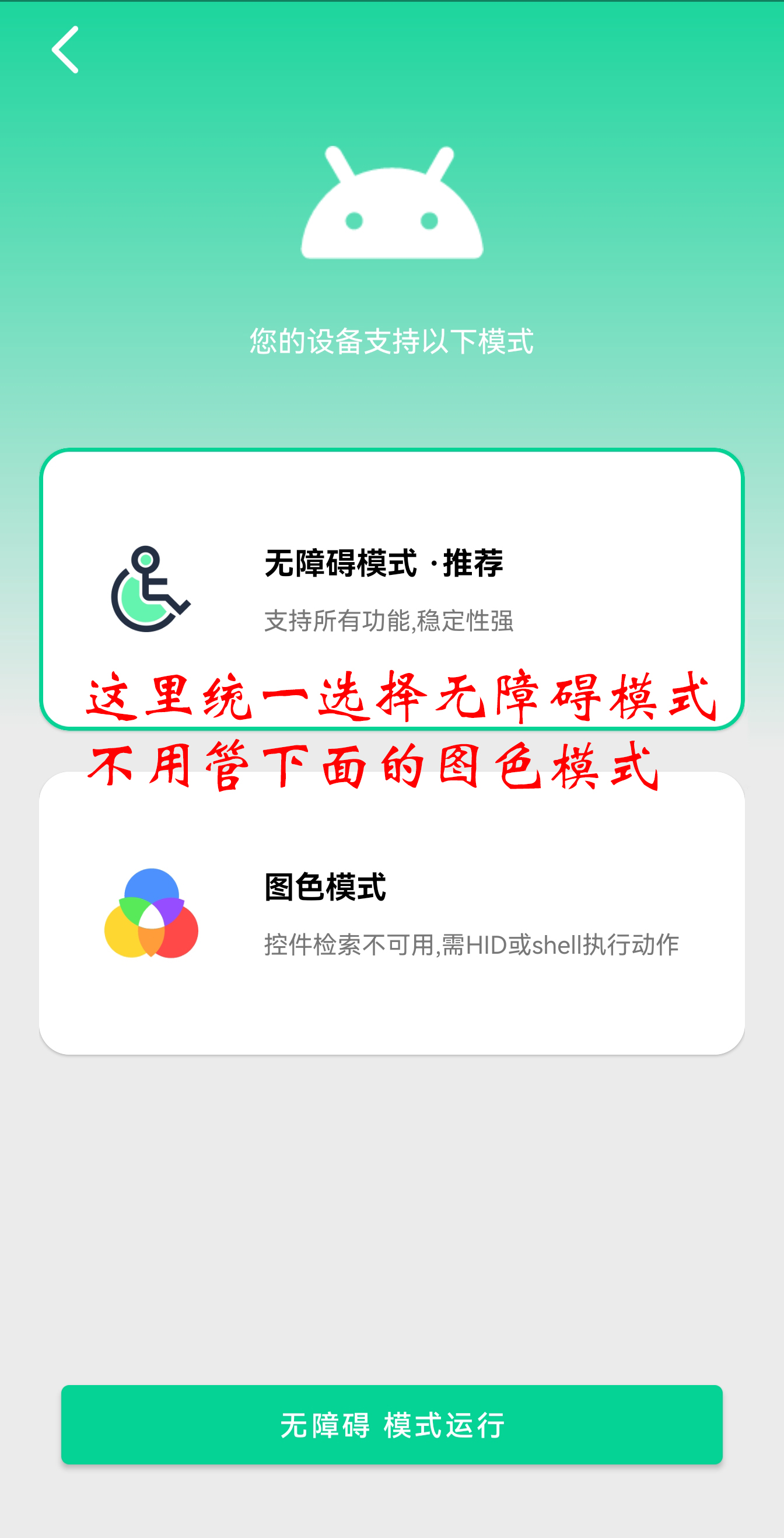Viewport: 784px width, 1538px height.
Task: Choose the 图色模式 card
Action: [391, 912]
